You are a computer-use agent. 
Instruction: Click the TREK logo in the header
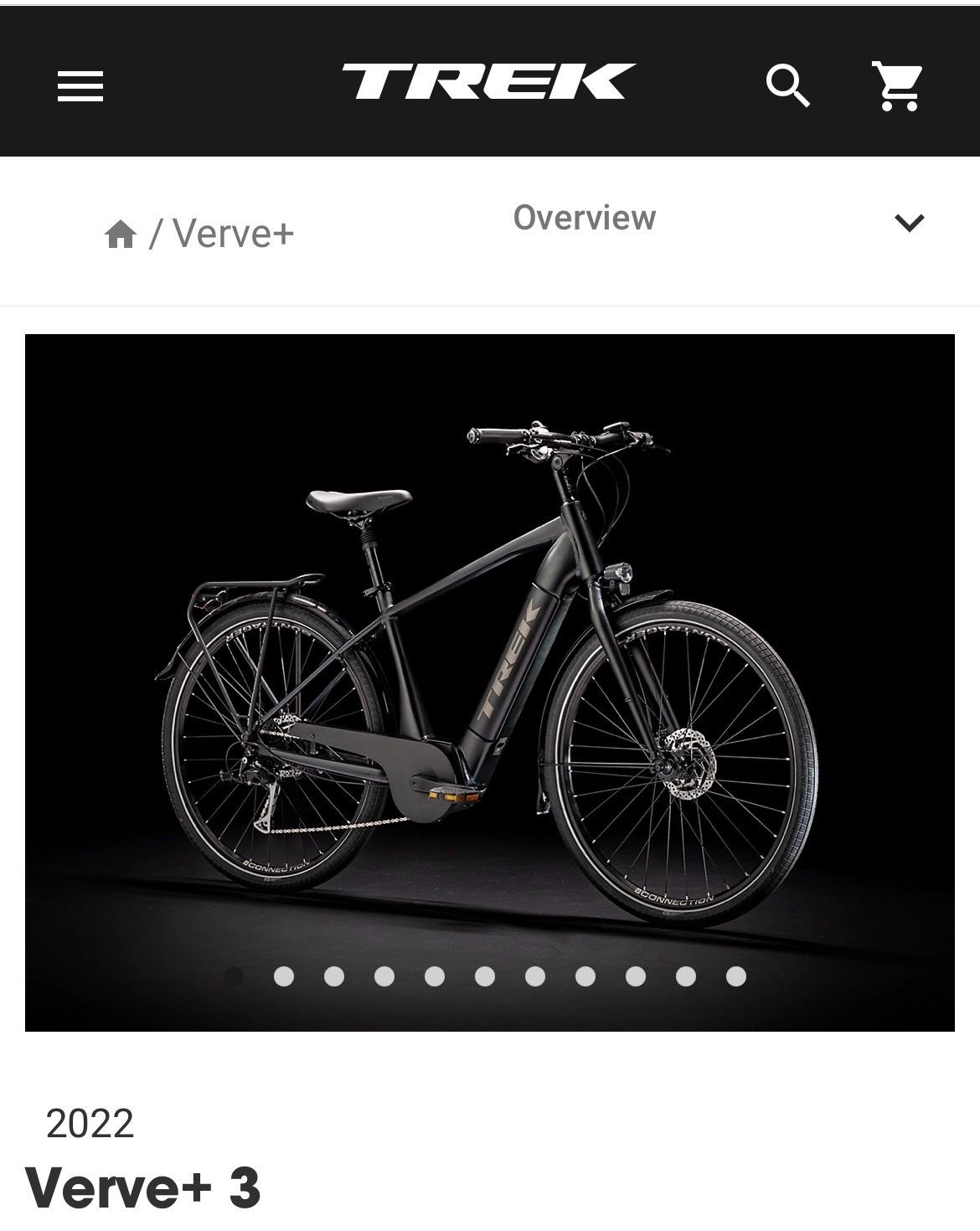490,81
